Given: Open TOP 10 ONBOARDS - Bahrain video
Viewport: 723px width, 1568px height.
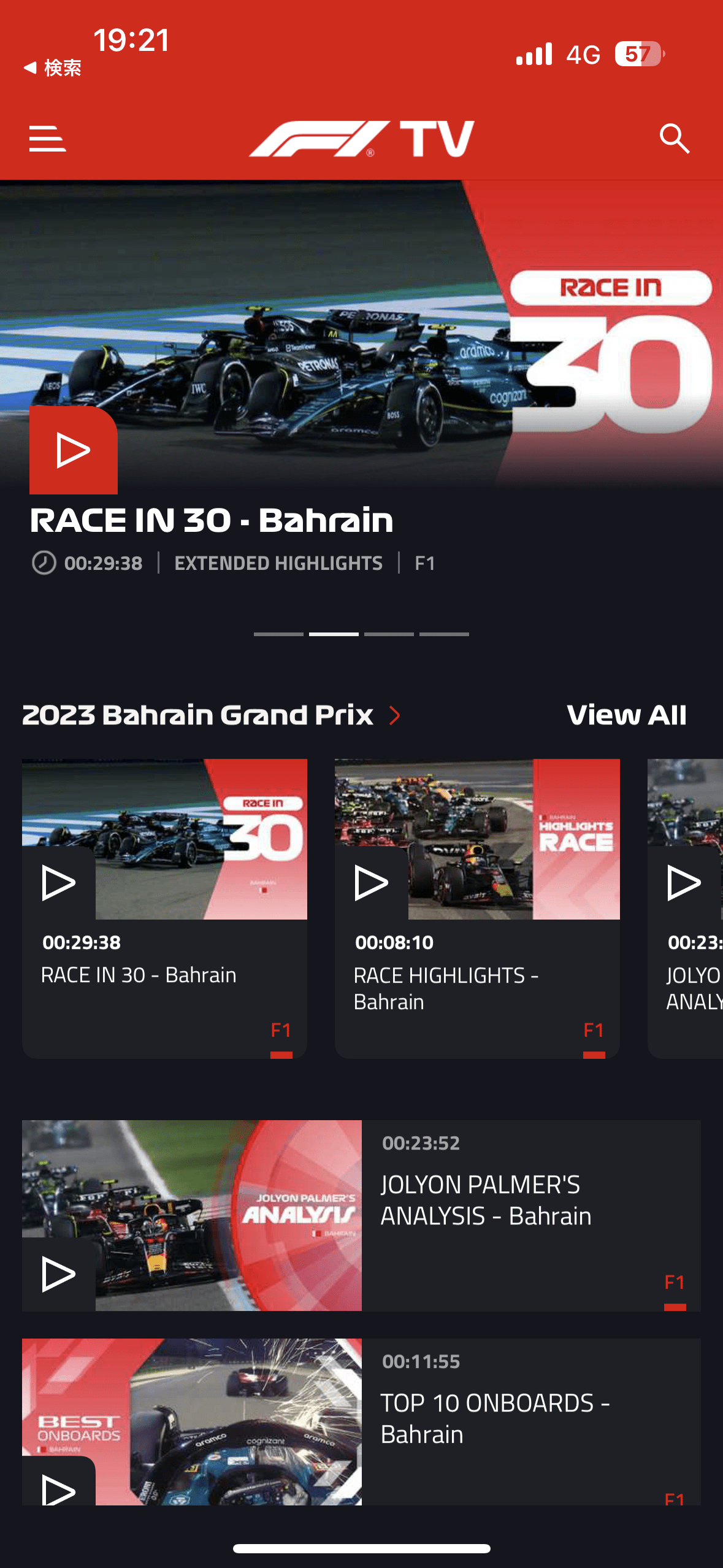Looking at the screenshot, I should point(361,1421).
